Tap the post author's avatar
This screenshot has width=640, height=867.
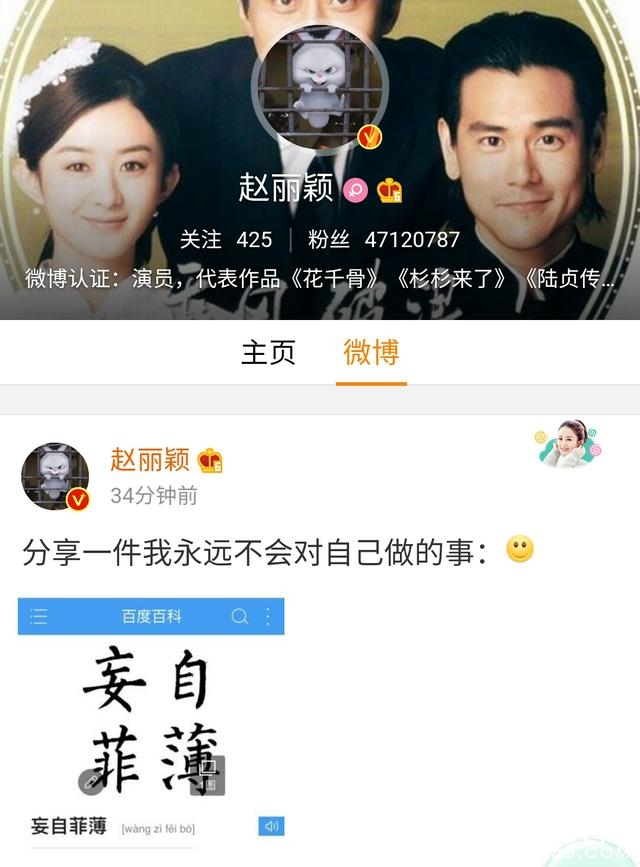pyautogui.click(x=55, y=475)
